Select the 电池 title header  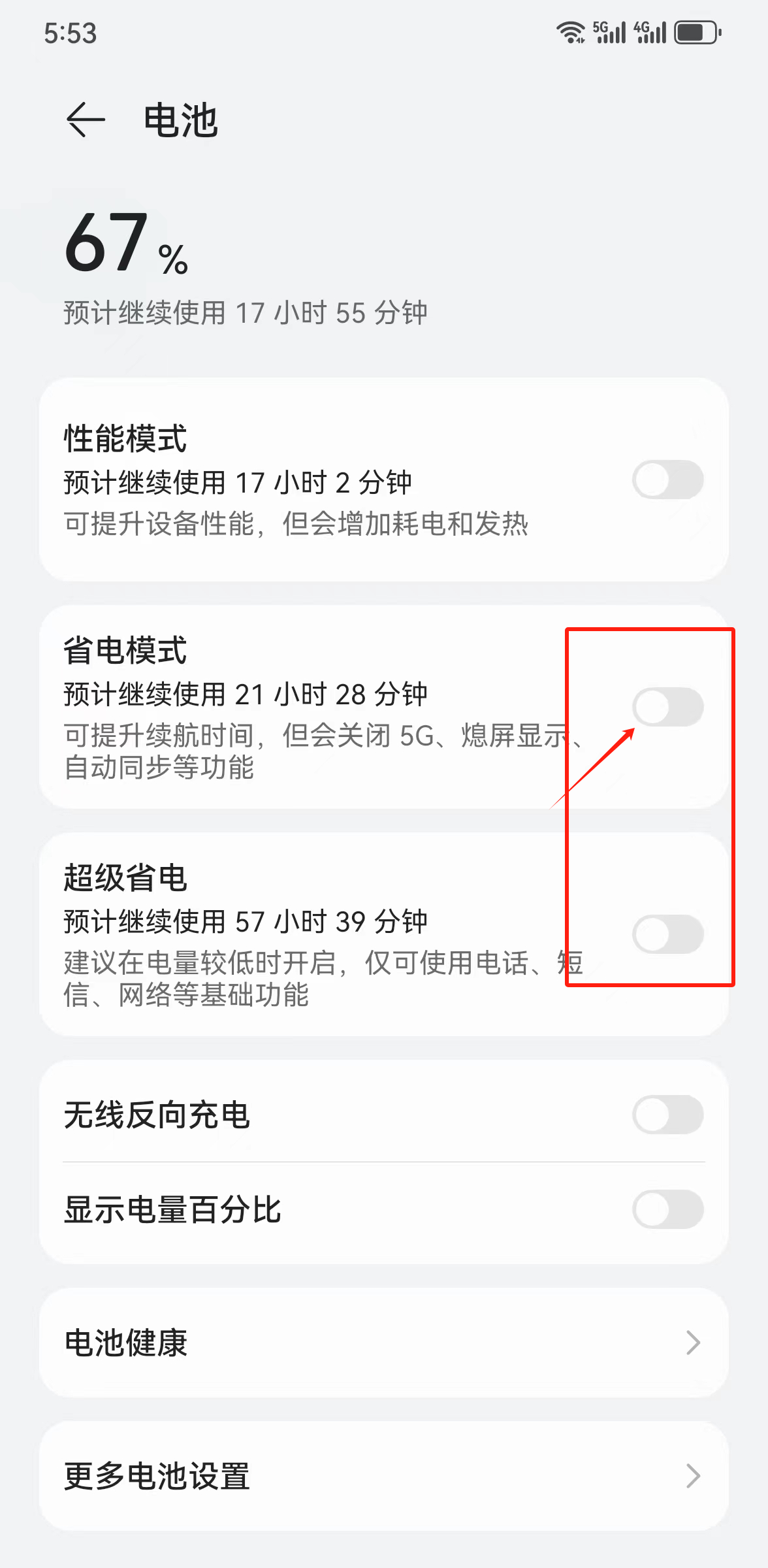[x=180, y=120]
